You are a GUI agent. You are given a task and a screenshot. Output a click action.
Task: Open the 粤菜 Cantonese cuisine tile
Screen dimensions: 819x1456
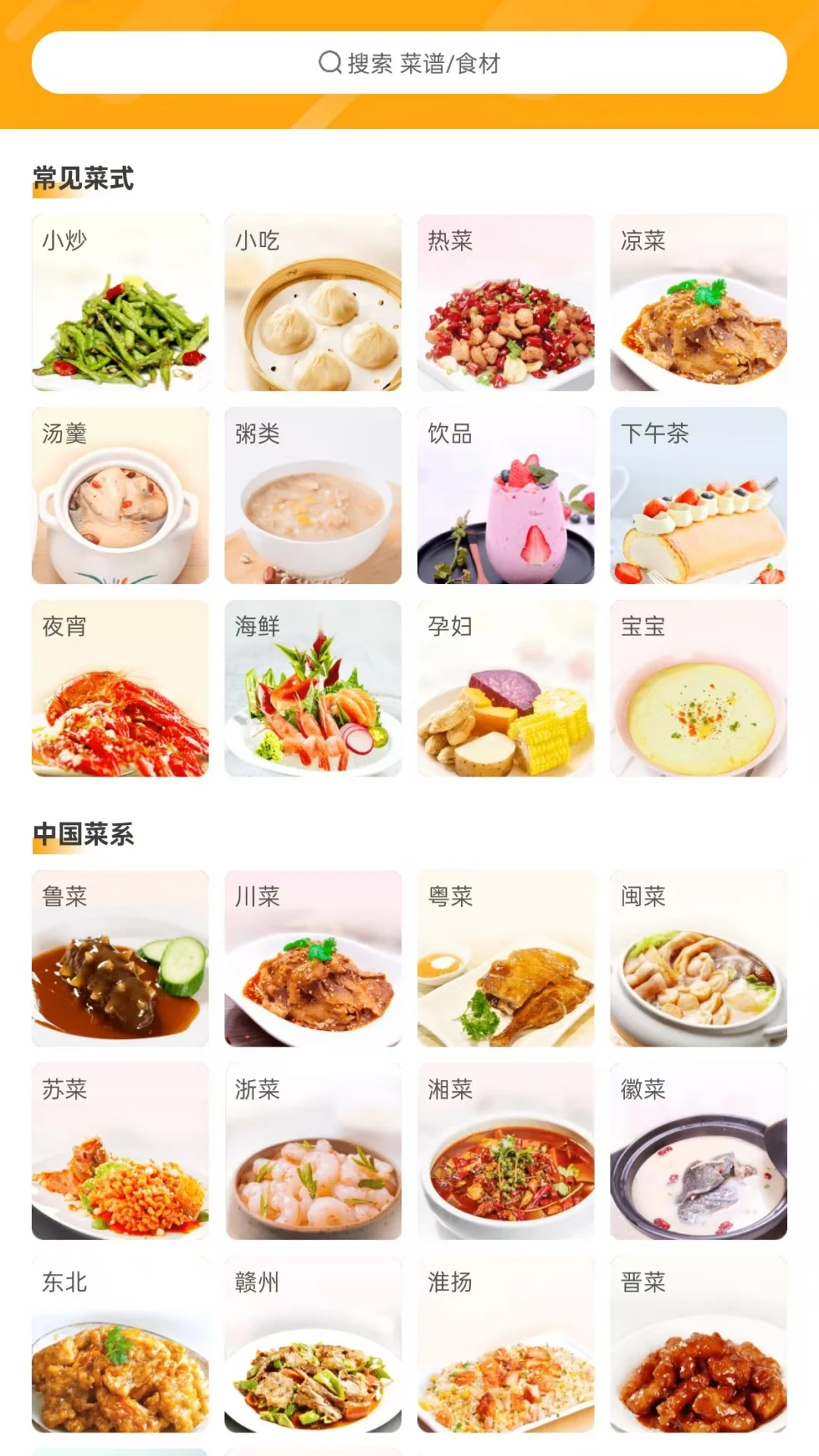[506, 960]
